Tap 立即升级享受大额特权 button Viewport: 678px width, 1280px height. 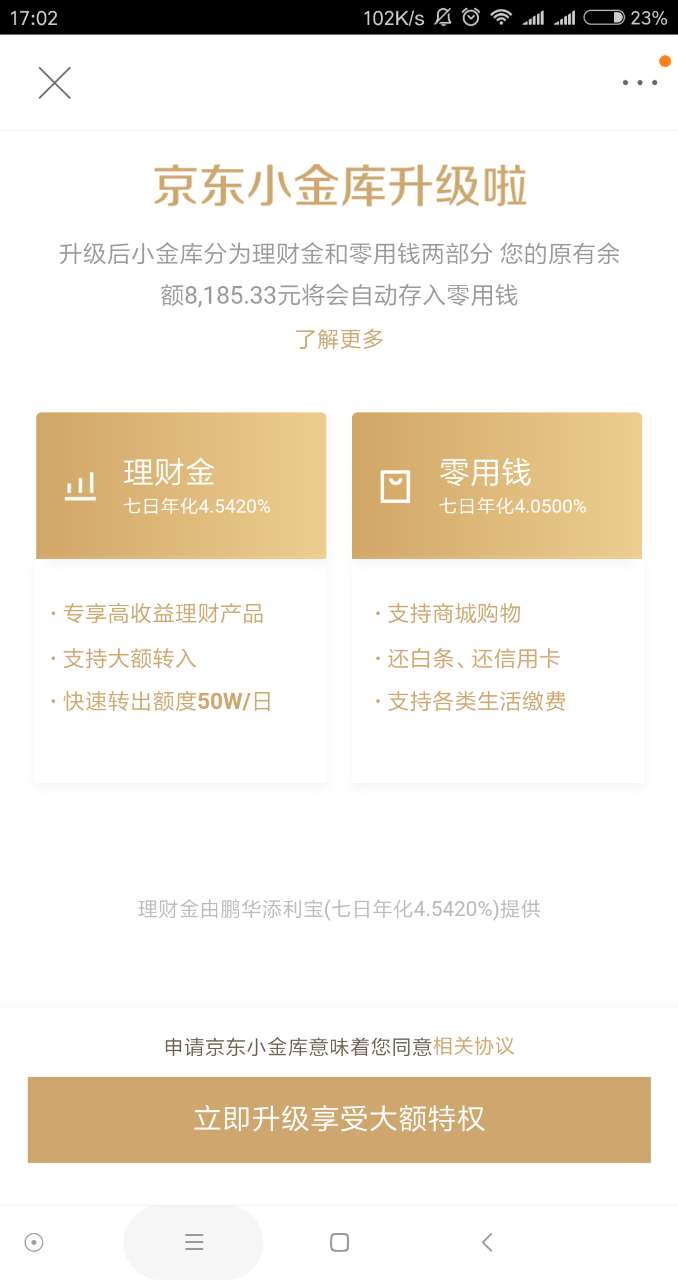pyautogui.click(x=339, y=1119)
